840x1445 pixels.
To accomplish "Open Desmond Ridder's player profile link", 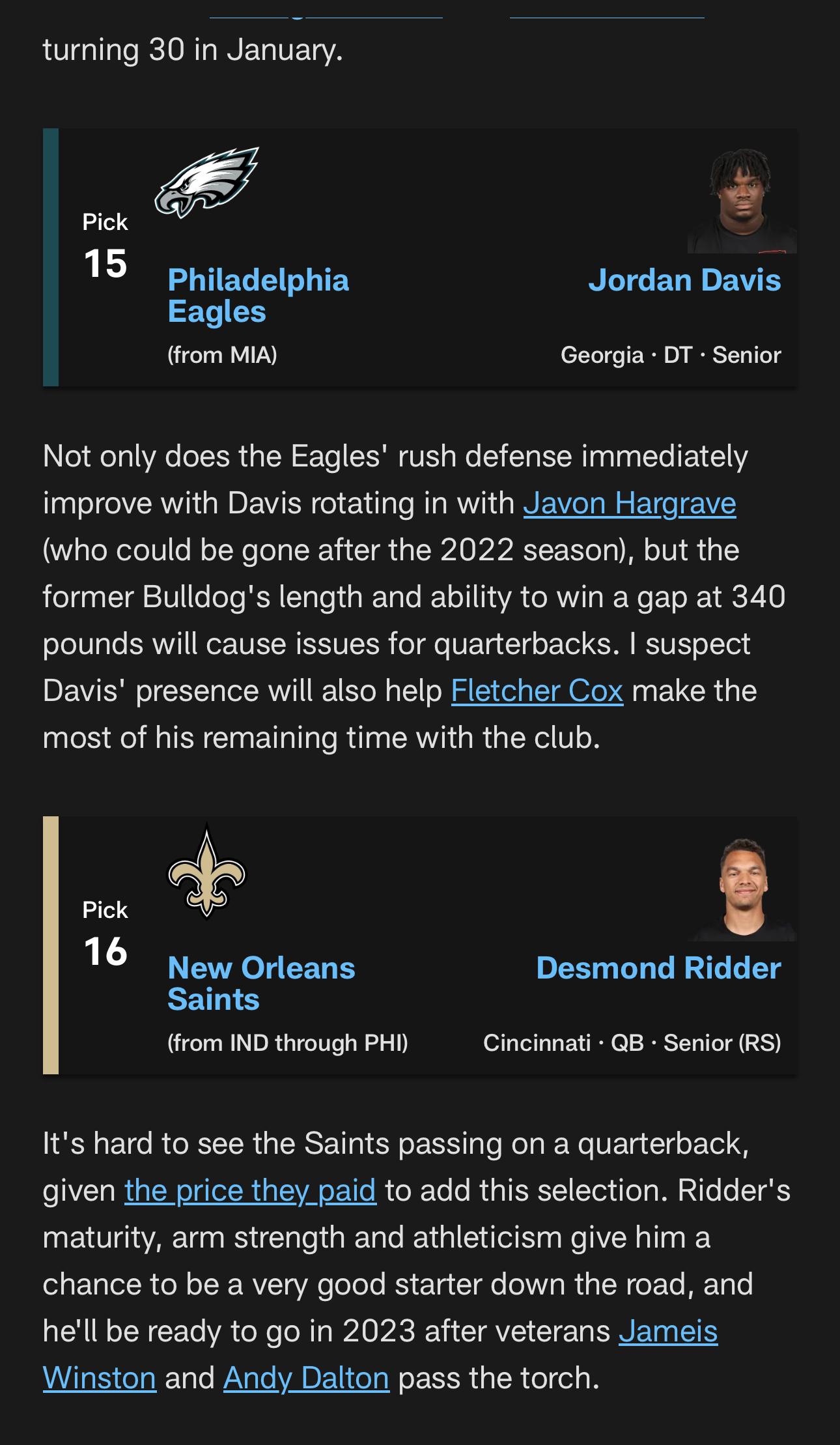I will pyautogui.click(x=658, y=968).
